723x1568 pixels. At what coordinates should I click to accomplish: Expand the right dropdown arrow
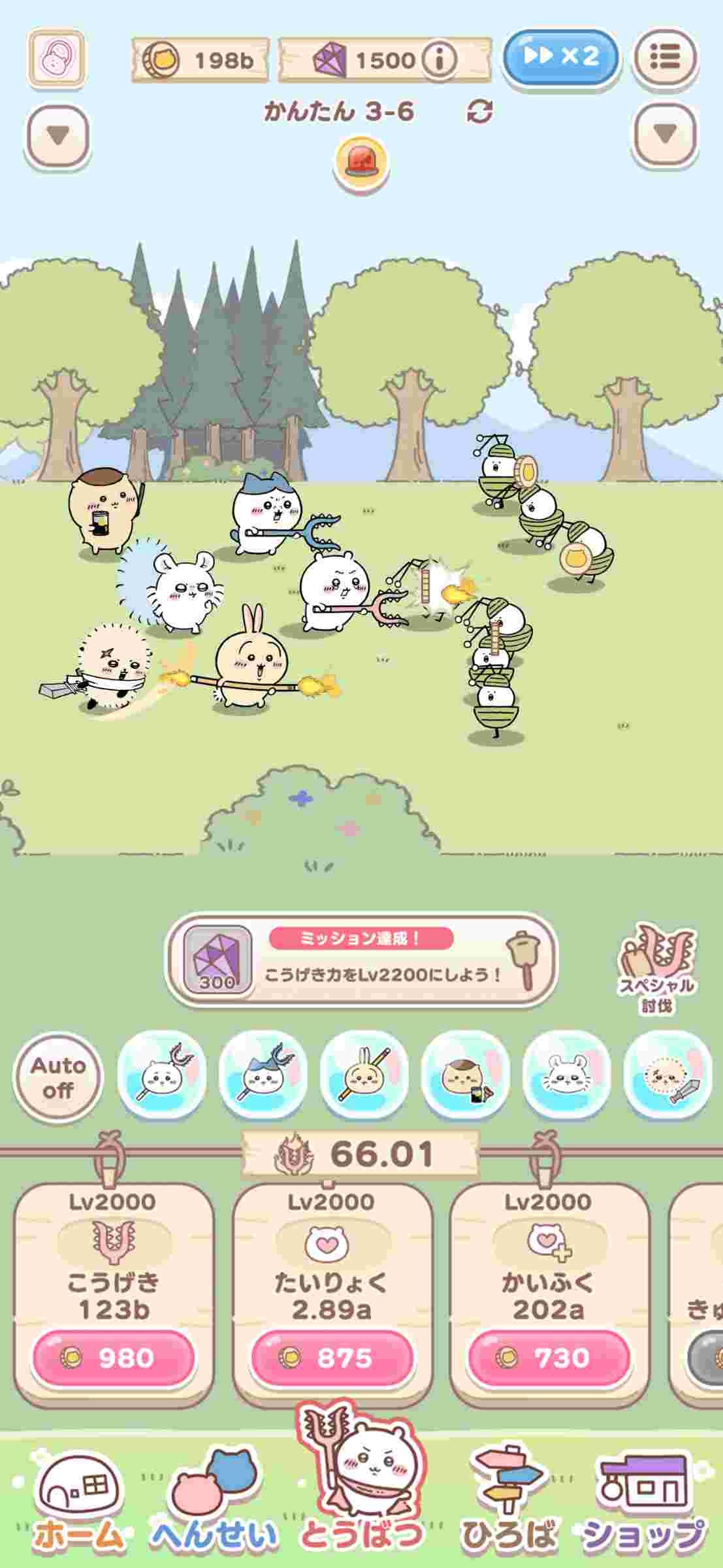tap(665, 135)
